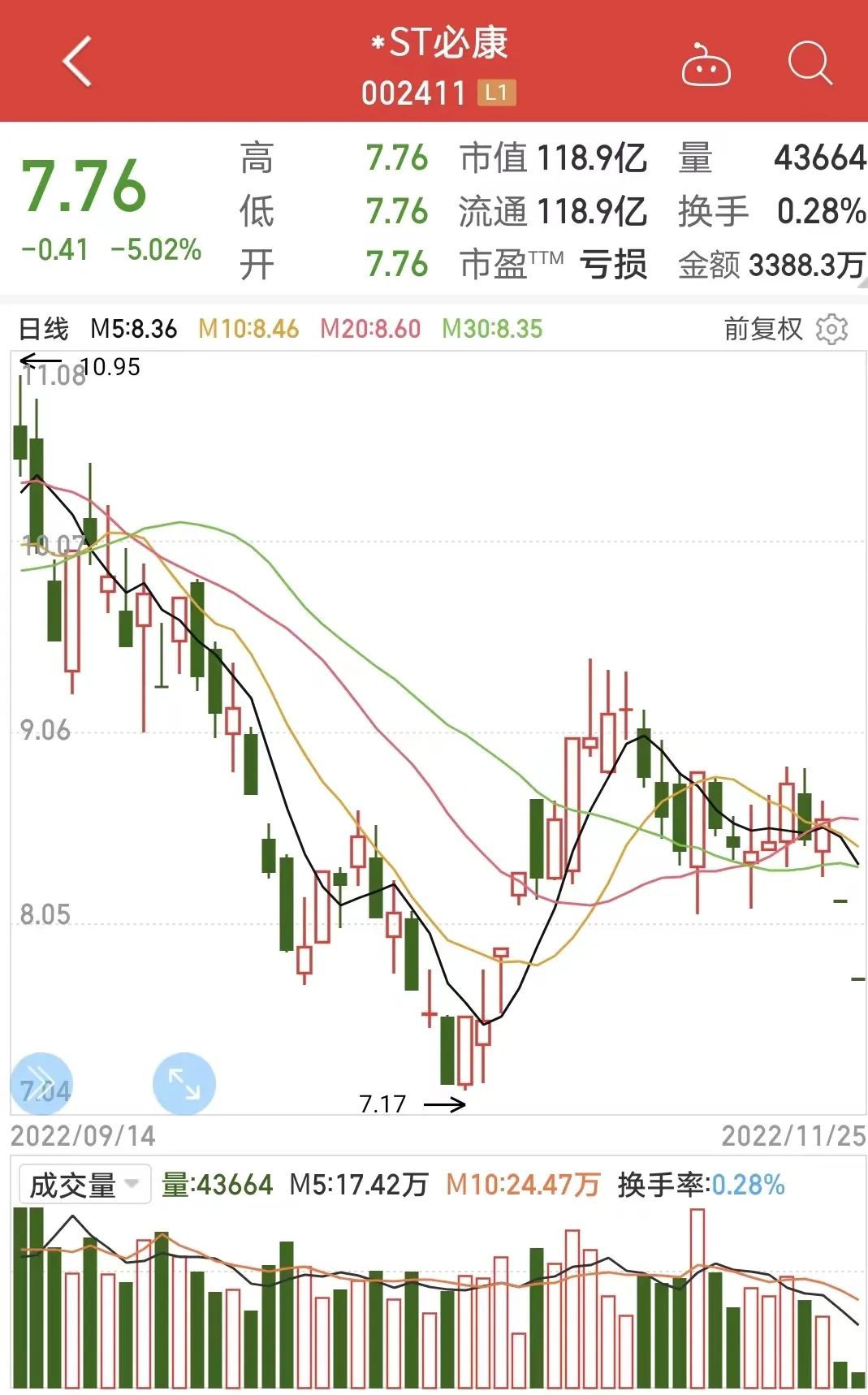The height and width of the screenshot is (1395, 868).
Task: Tap the double-arrow chart button
Action: [x=42, y=1083]
